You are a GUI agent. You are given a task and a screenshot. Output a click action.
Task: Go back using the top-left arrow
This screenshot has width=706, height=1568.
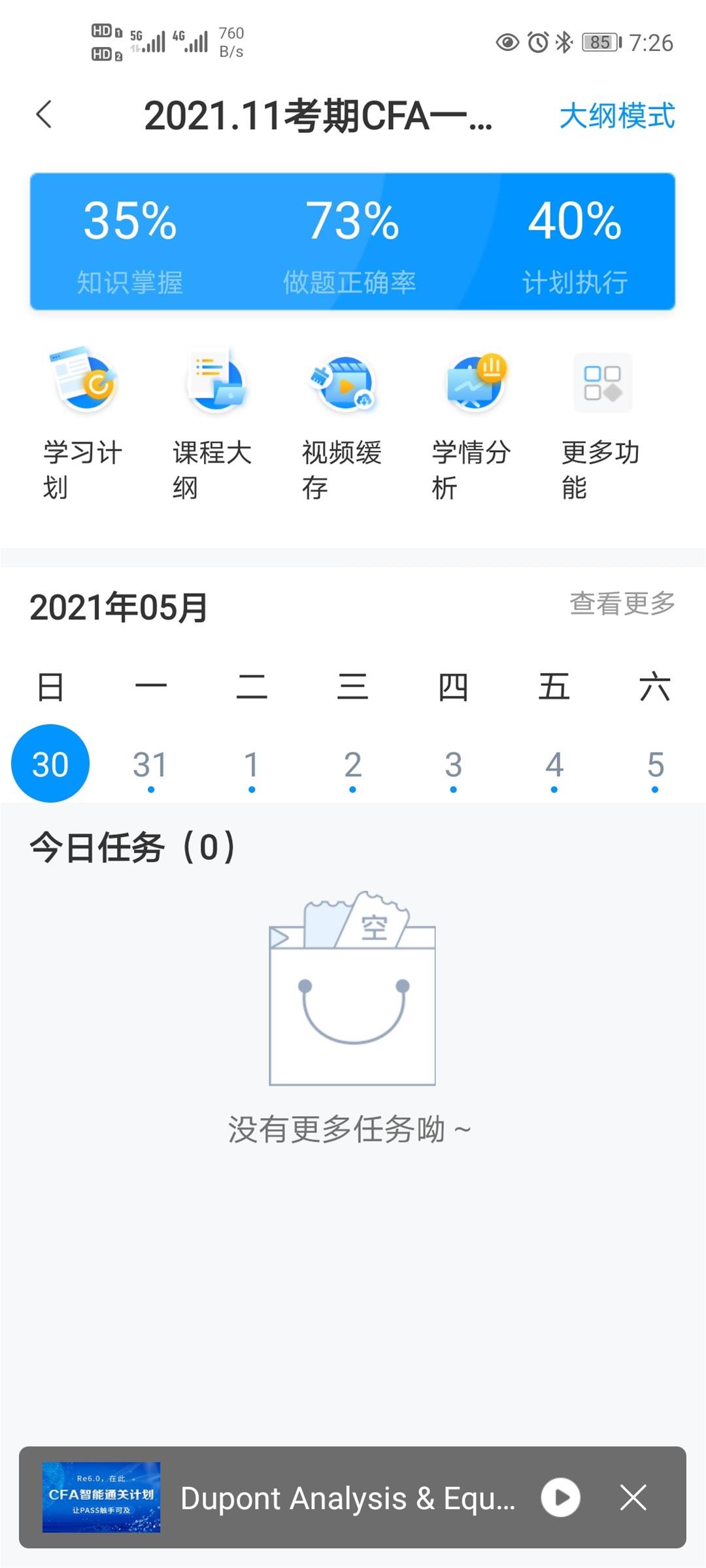(44, 115)
